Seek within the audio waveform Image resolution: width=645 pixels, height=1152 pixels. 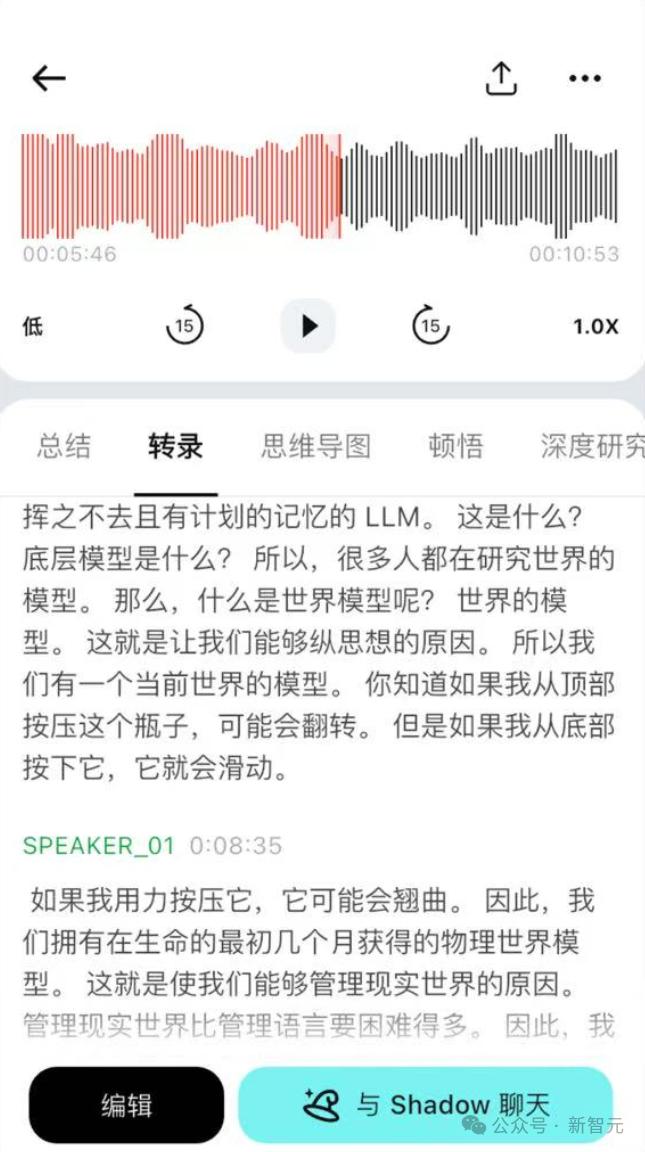click(x=320, y=187)
